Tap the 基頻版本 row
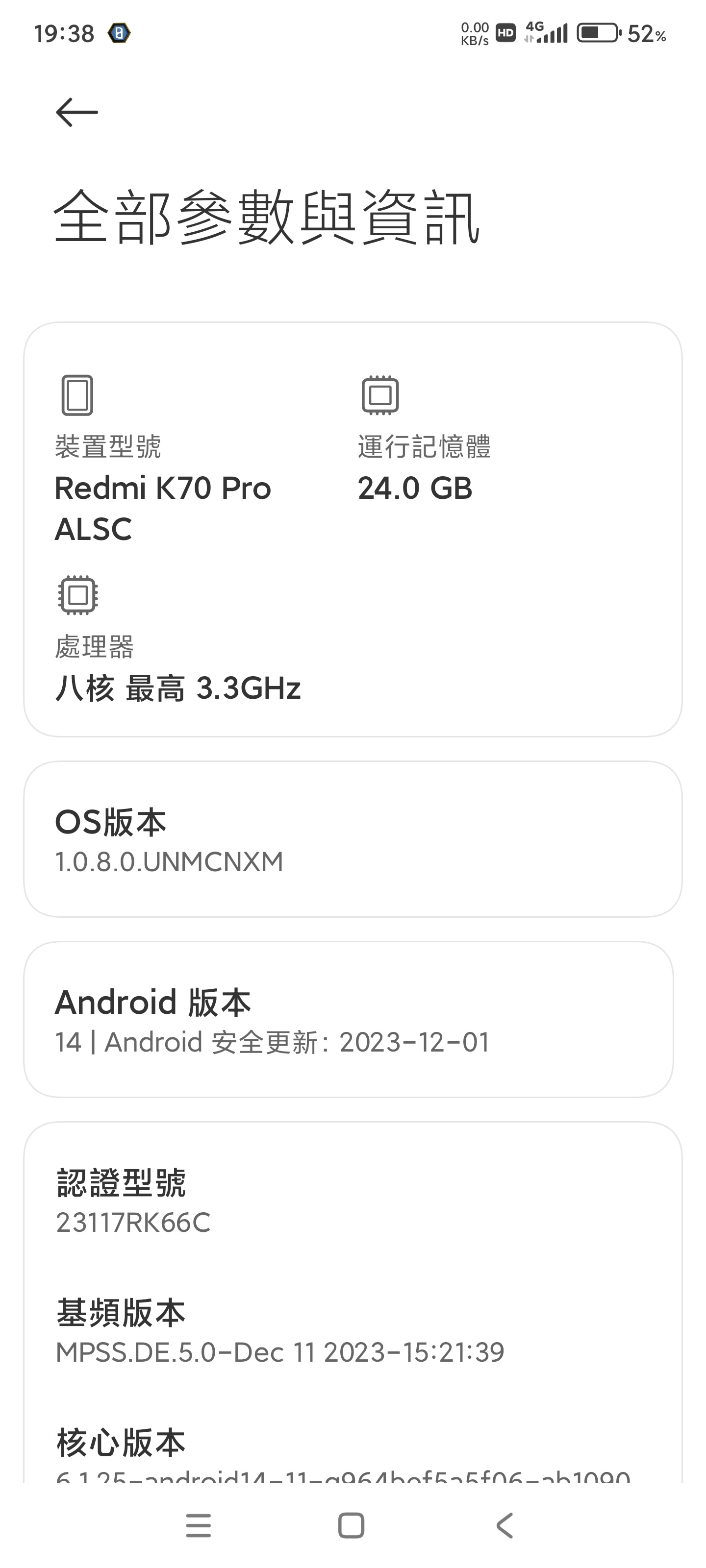Viewport: 706px width, 1568px height. point(353,1331)
